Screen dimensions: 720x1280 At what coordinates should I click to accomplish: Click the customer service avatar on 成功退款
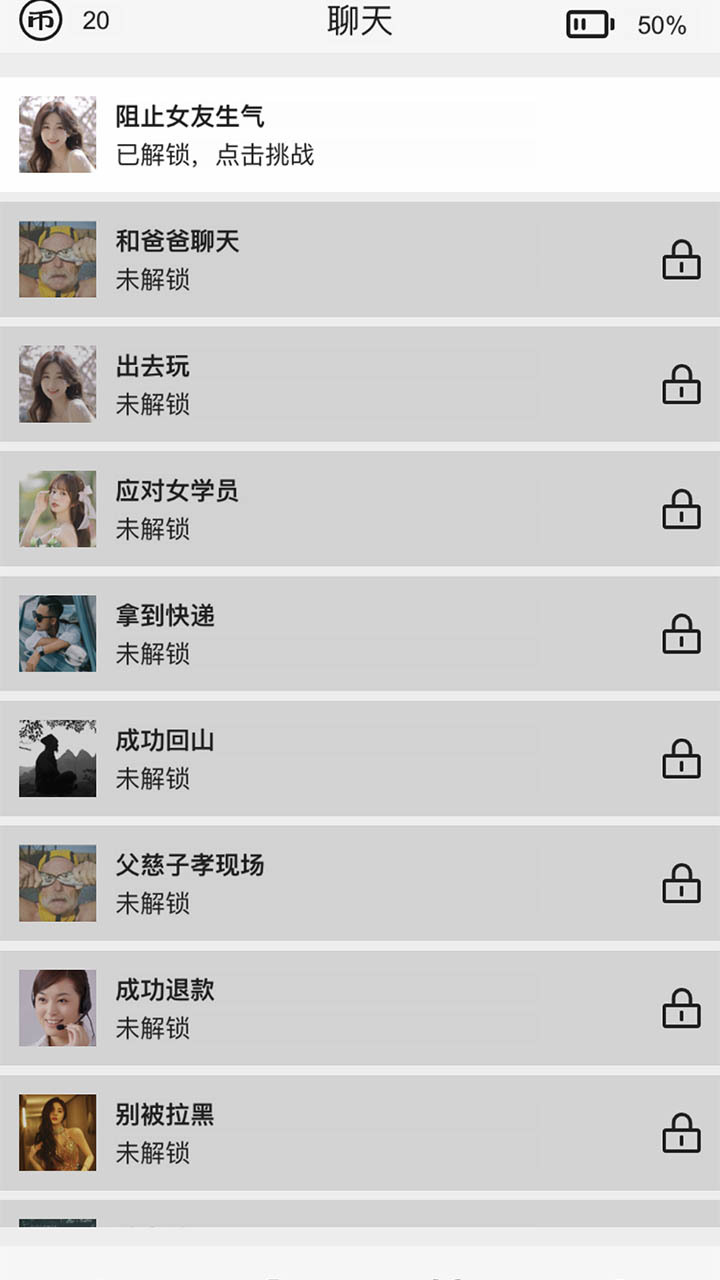(57, 1008)
